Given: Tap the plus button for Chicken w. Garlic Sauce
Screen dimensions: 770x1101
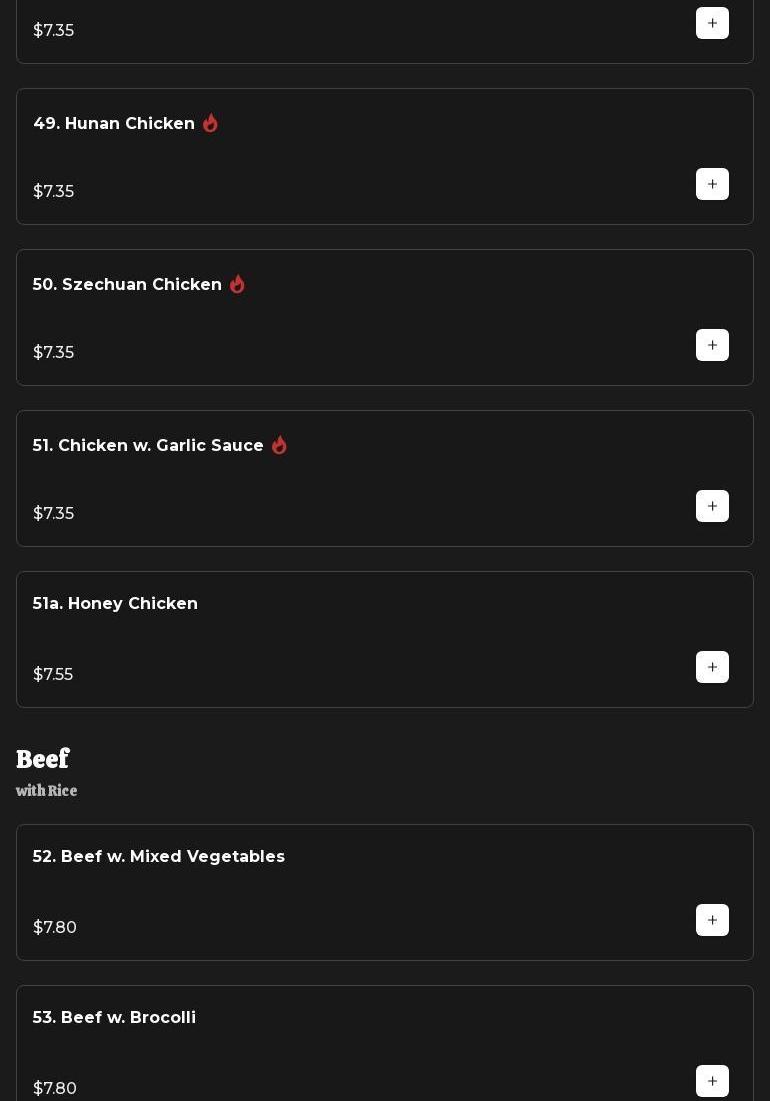Looking at the screenshot, I should click(712, 506).
